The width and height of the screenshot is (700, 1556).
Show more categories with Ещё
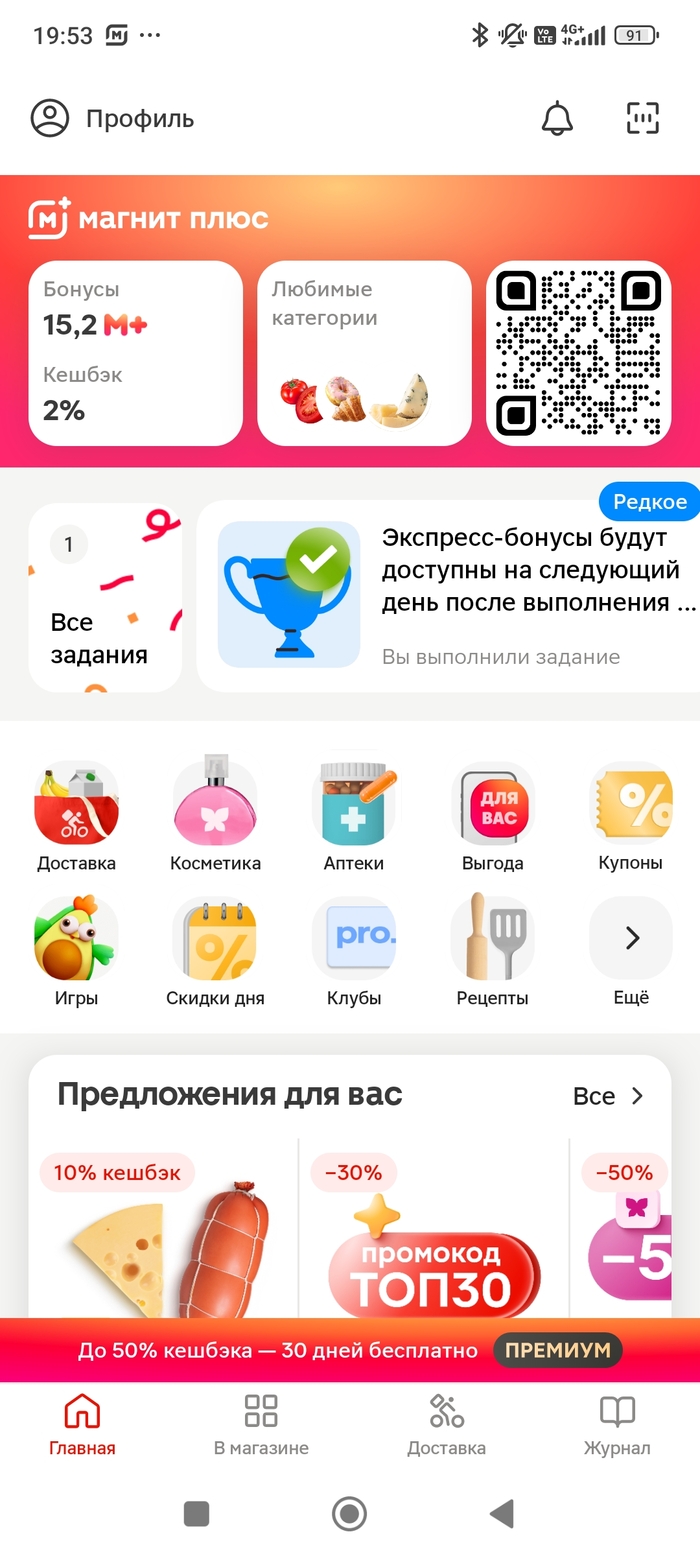point(631,951)
